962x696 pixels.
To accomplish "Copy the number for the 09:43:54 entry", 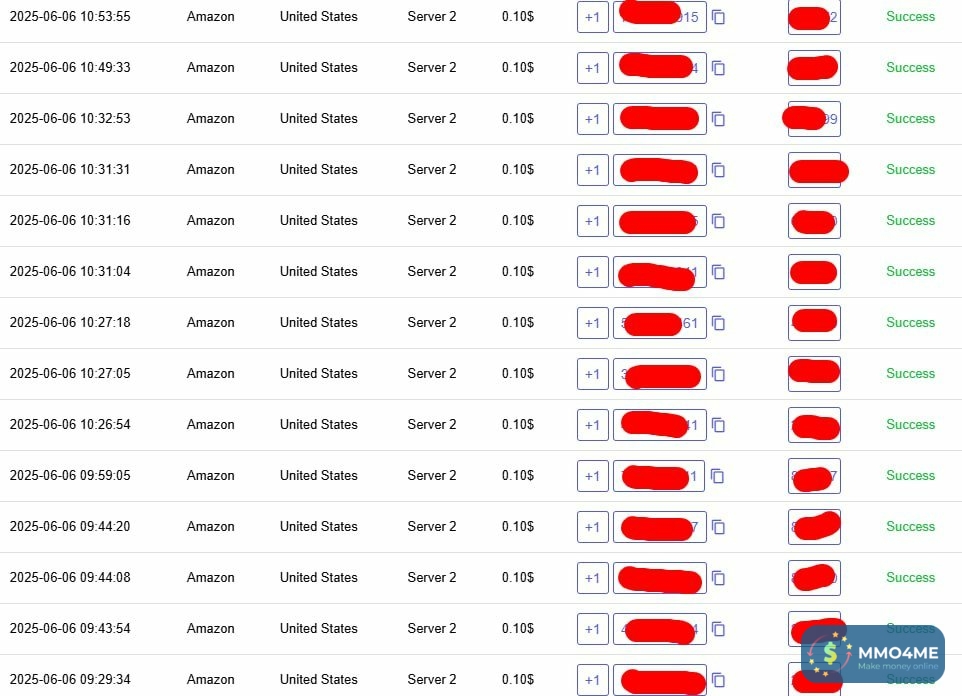I will (718, 629).
